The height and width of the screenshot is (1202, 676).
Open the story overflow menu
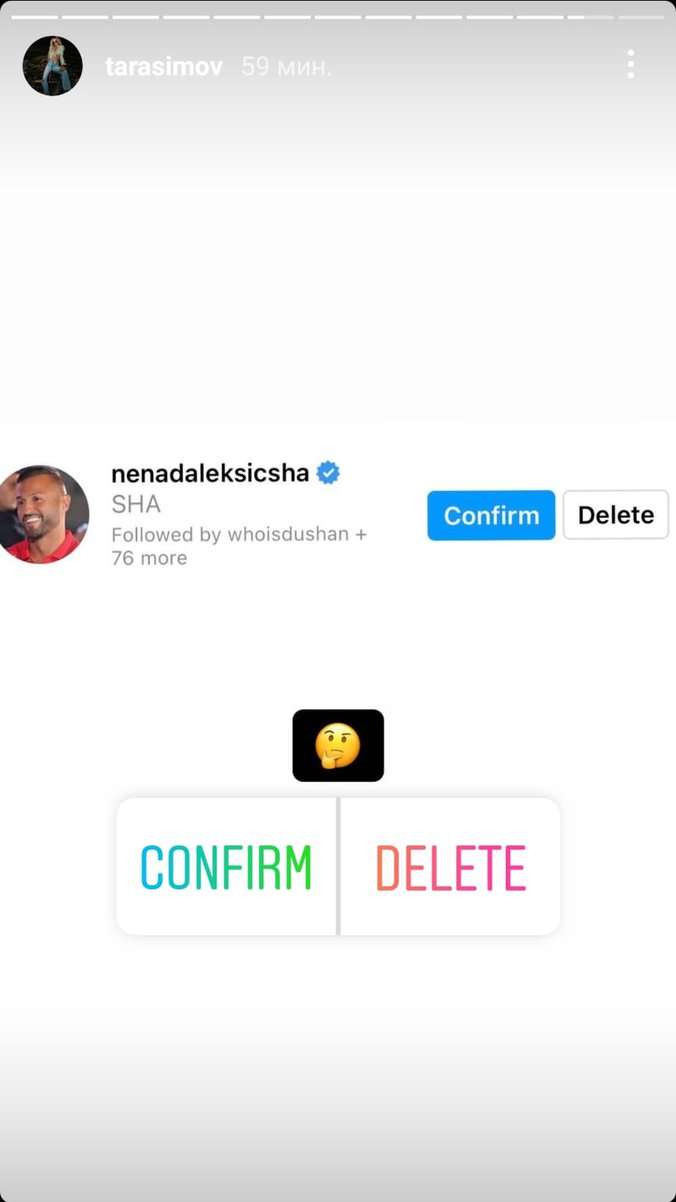[x=630, y=65]
